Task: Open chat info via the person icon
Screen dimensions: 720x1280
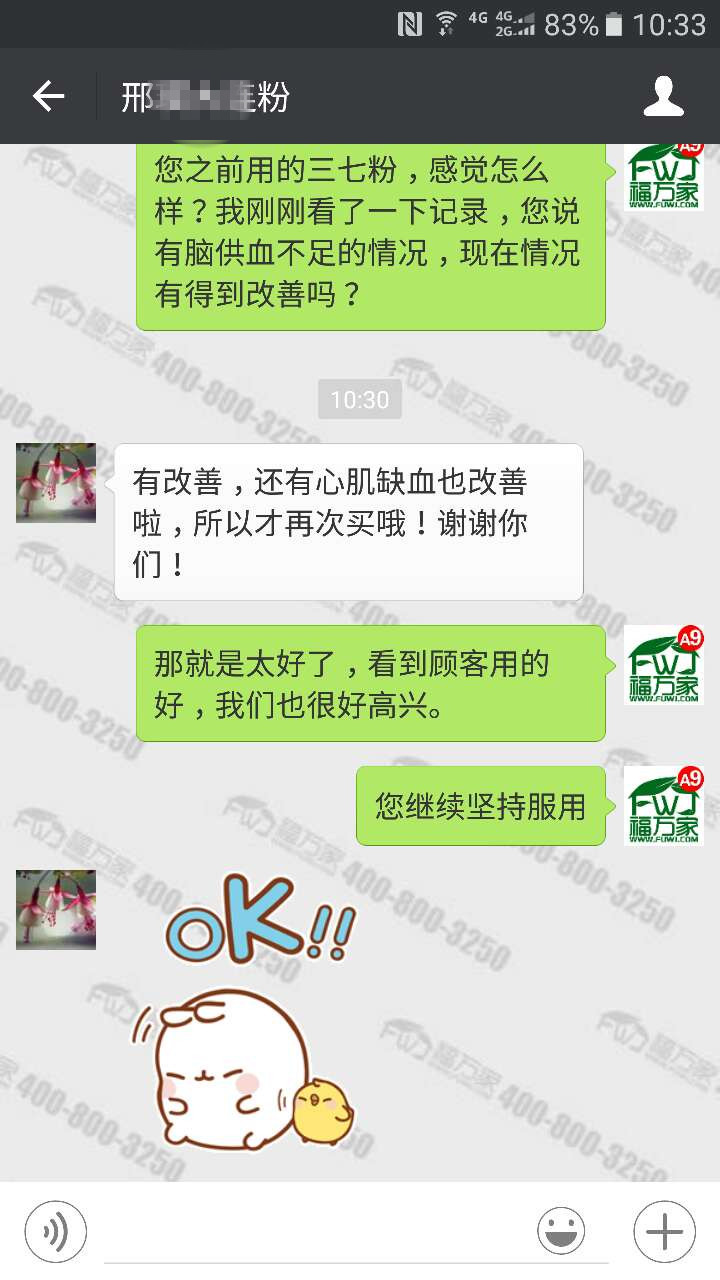Action: (662, 97)
